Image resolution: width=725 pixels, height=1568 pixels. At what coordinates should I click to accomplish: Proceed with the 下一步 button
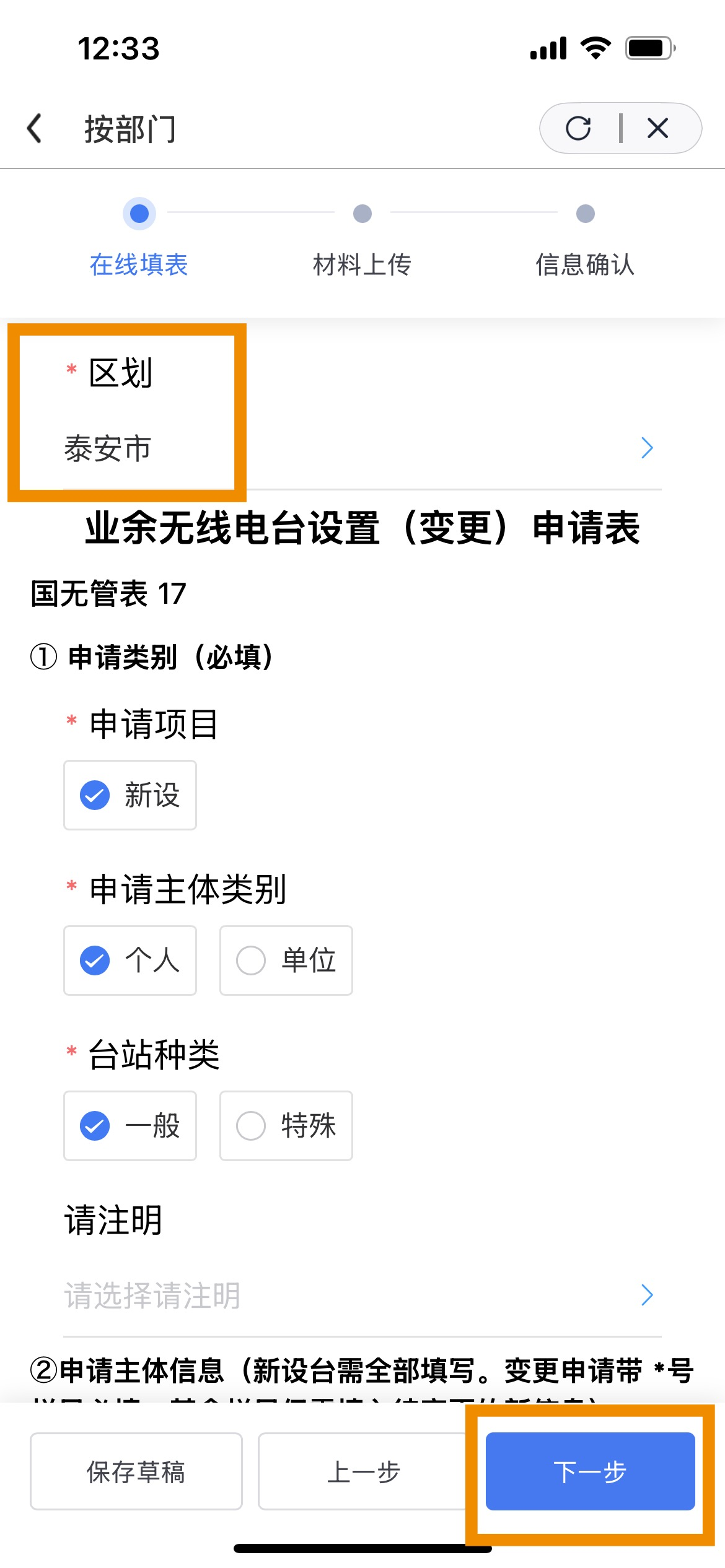(590, 1471)
